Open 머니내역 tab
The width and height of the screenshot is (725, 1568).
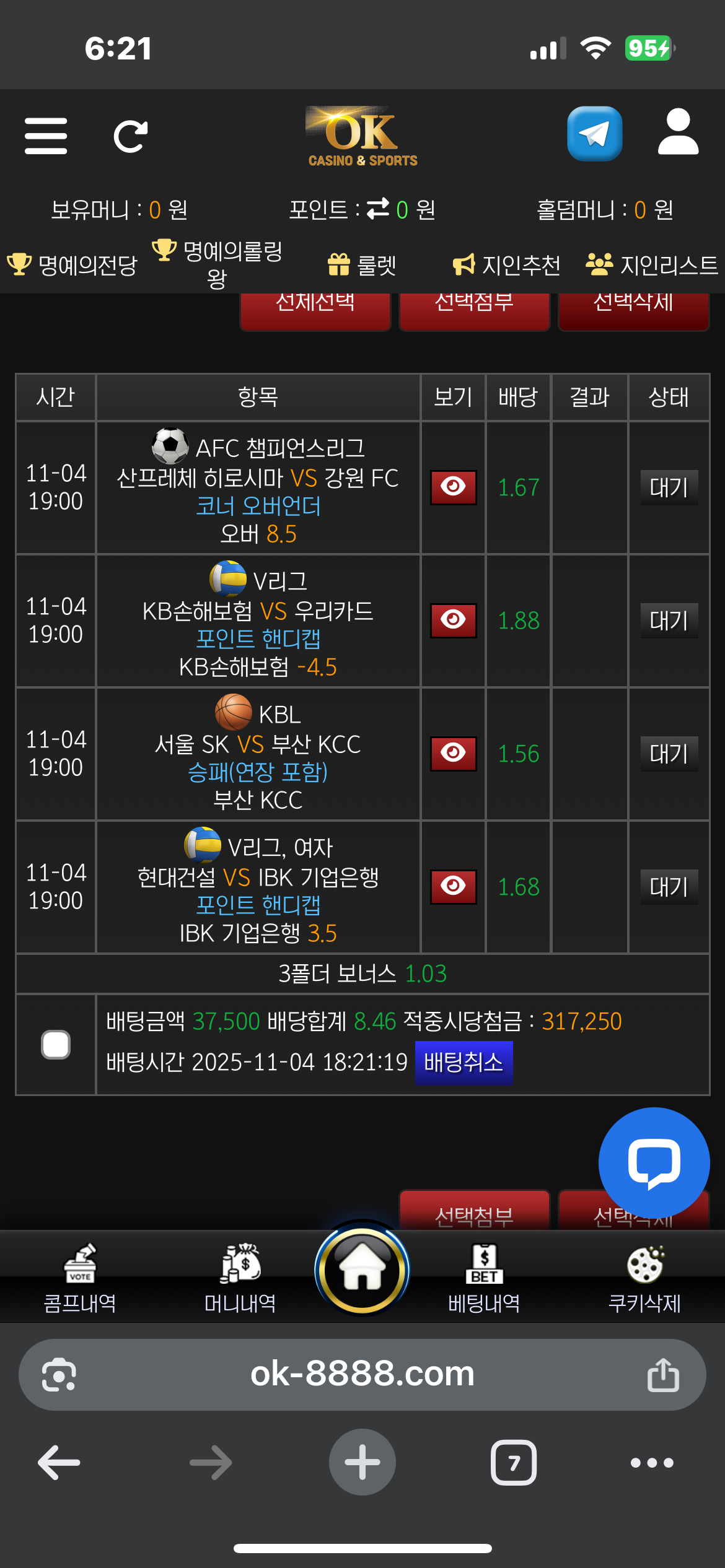point(240,1278)
